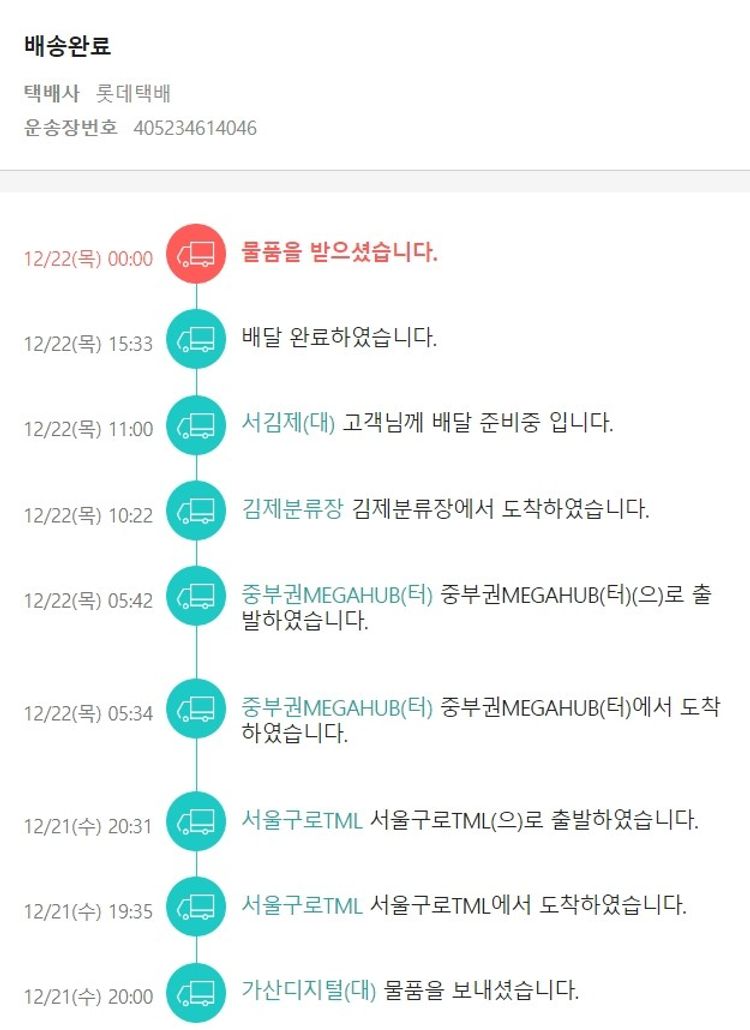750x1030 pixels.
Task: Tap 중부권MEGAHUB(터) link in the 05:42 departure entry
Action: (337, 594)
